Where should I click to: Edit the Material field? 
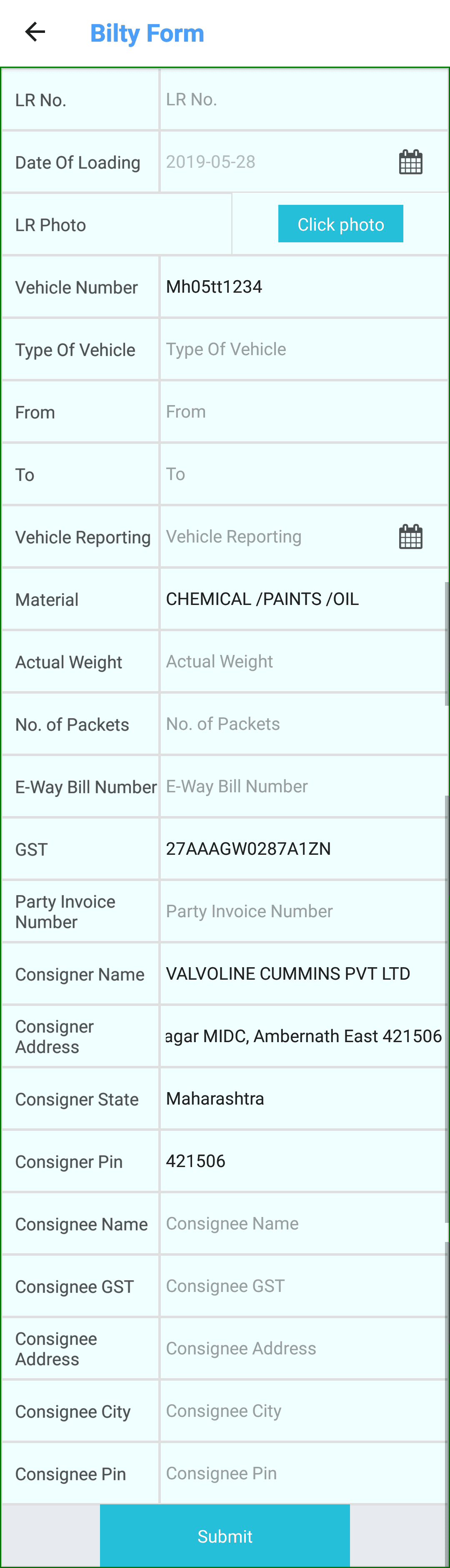(x=303, y=600)
